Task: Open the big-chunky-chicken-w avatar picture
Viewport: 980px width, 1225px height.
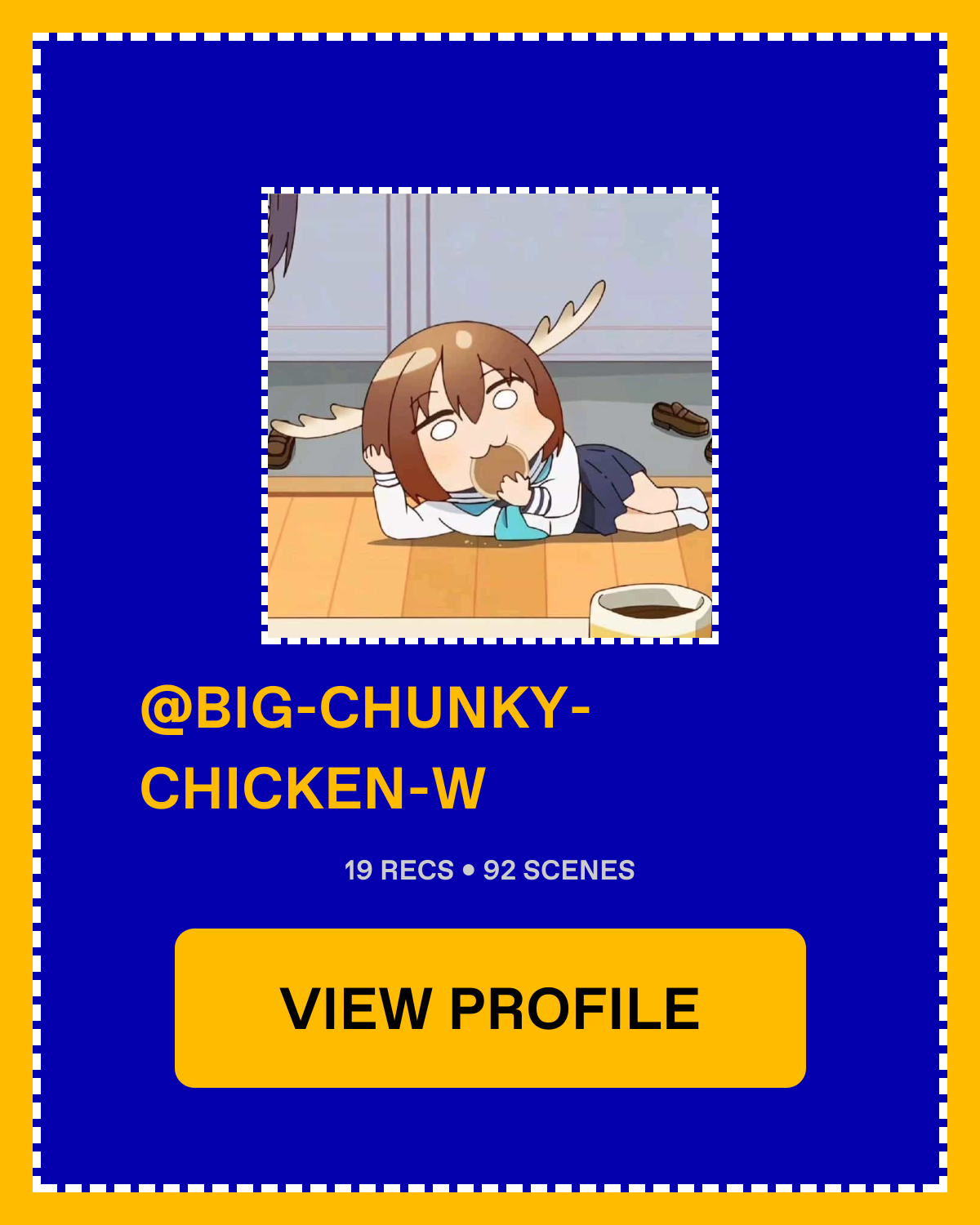Action: point(490,416)
